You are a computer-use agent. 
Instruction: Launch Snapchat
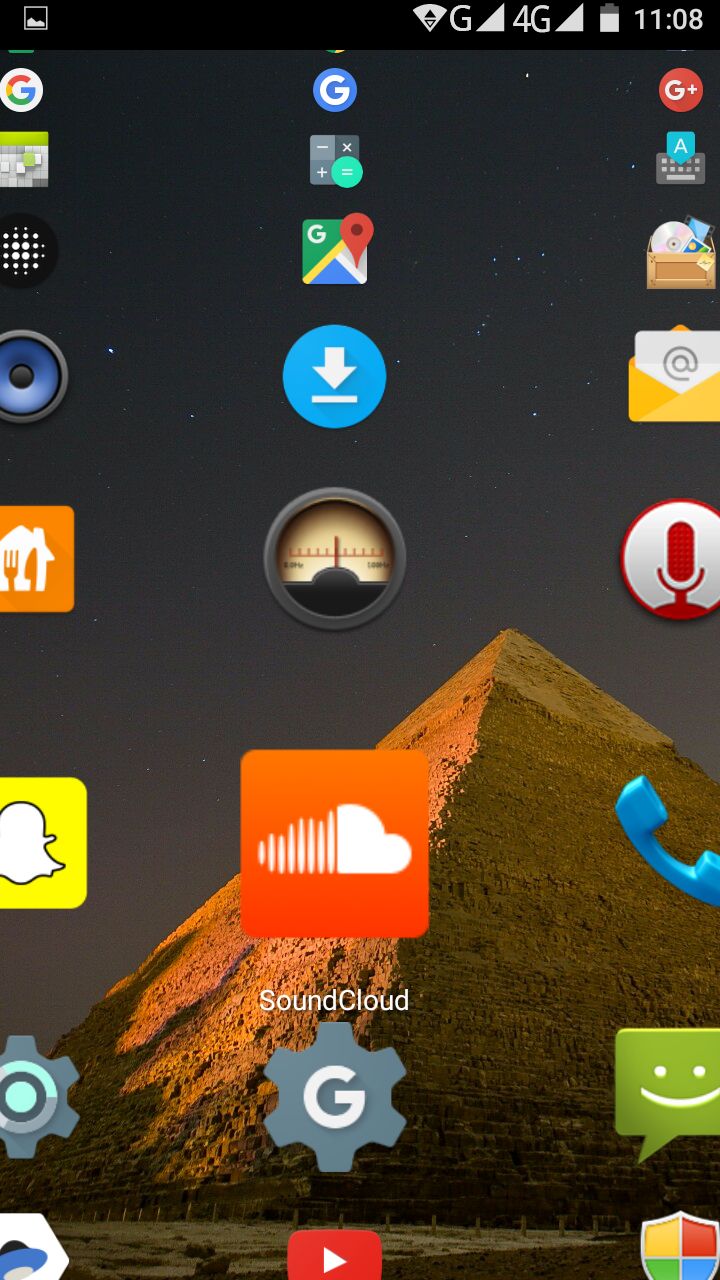pyautogui.click(x=38, y=843)
